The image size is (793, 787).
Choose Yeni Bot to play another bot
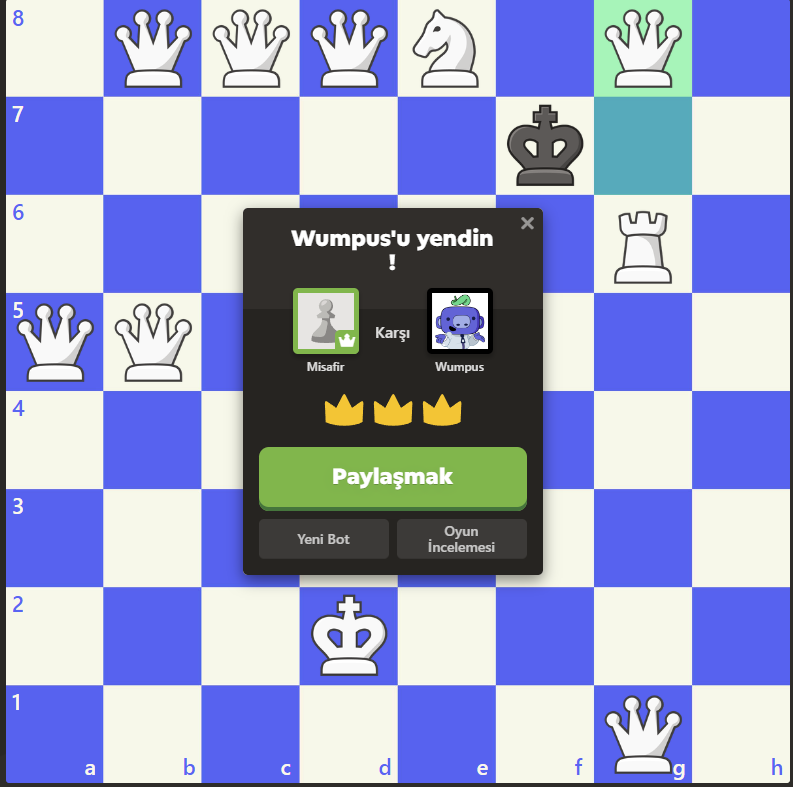point(323,539)
